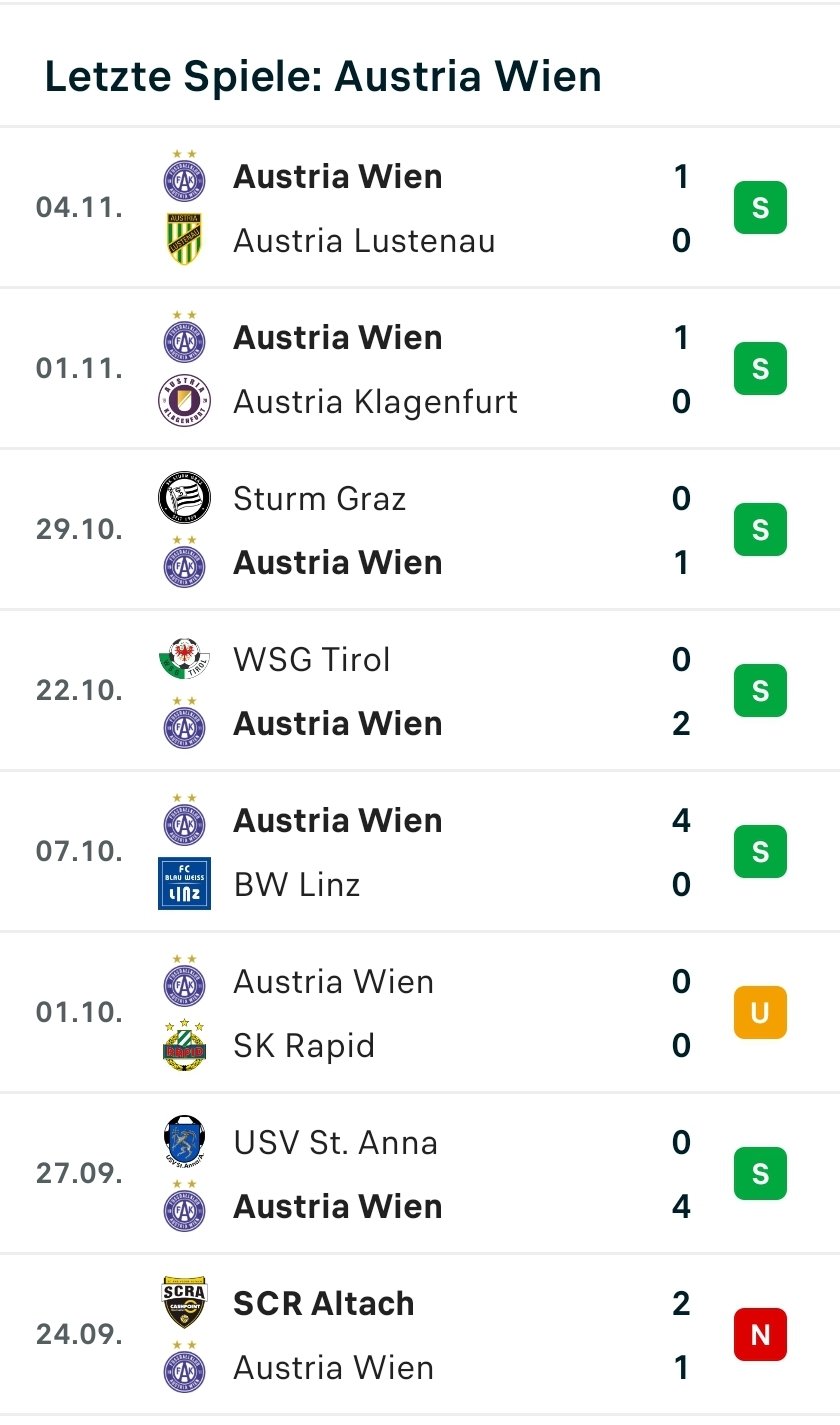Show the SK Rapid draw from 01.10.
The width and height of the screenshot is (840, 1425).
click(420, 1013)
